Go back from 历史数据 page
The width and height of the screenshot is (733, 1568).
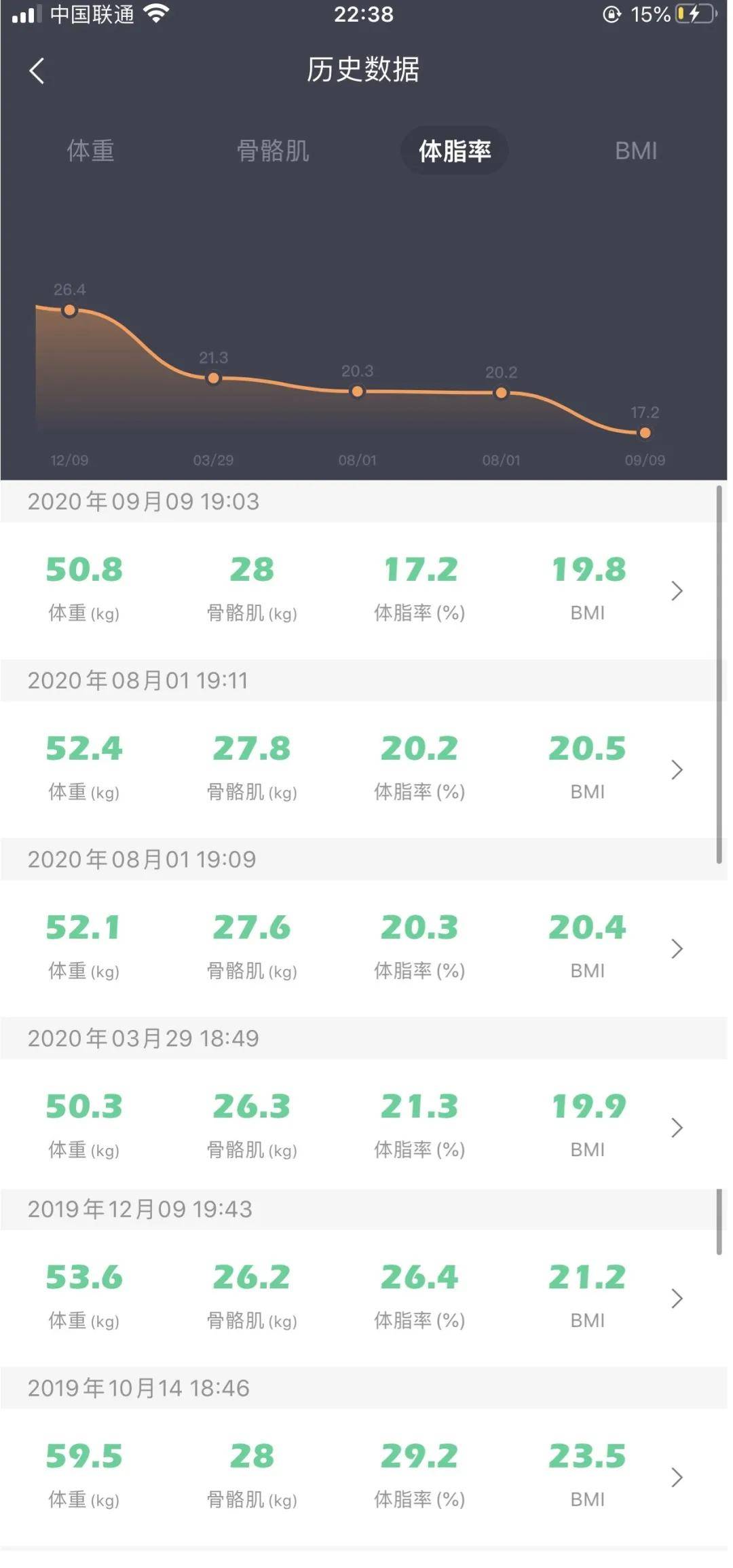pos(37,71)
